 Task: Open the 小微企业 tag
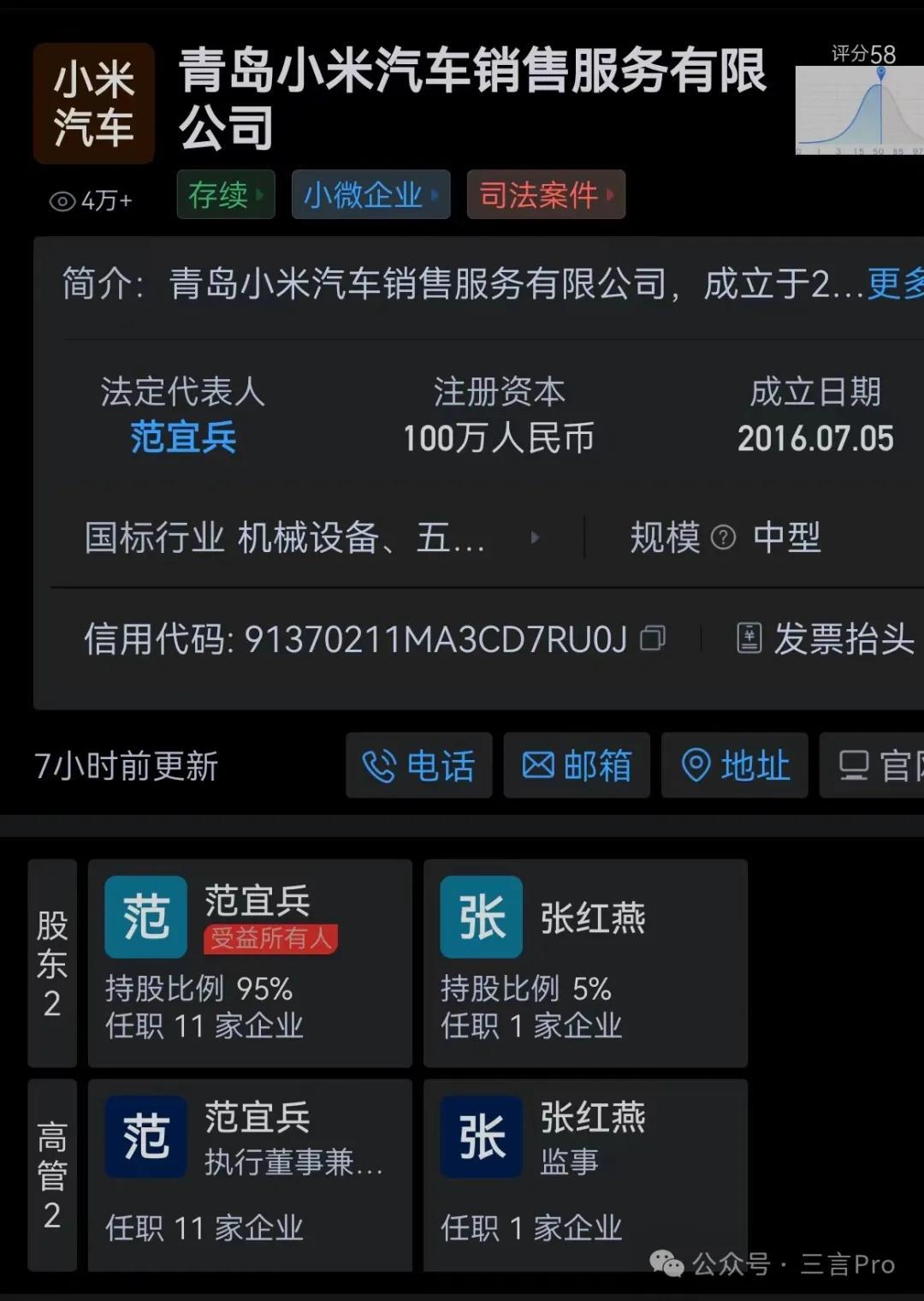tap(370, 195)
